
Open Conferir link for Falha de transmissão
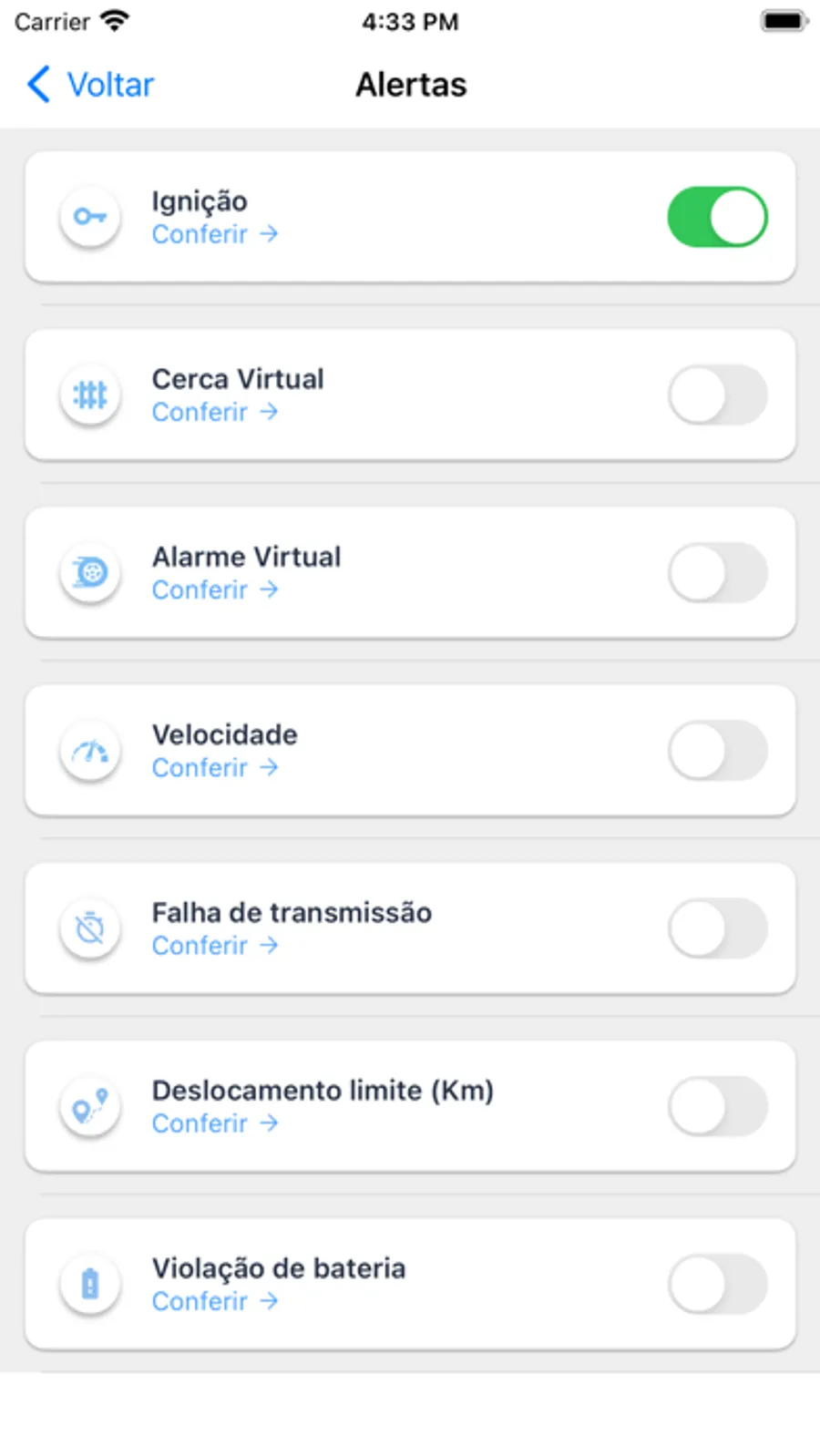(215, 946)
